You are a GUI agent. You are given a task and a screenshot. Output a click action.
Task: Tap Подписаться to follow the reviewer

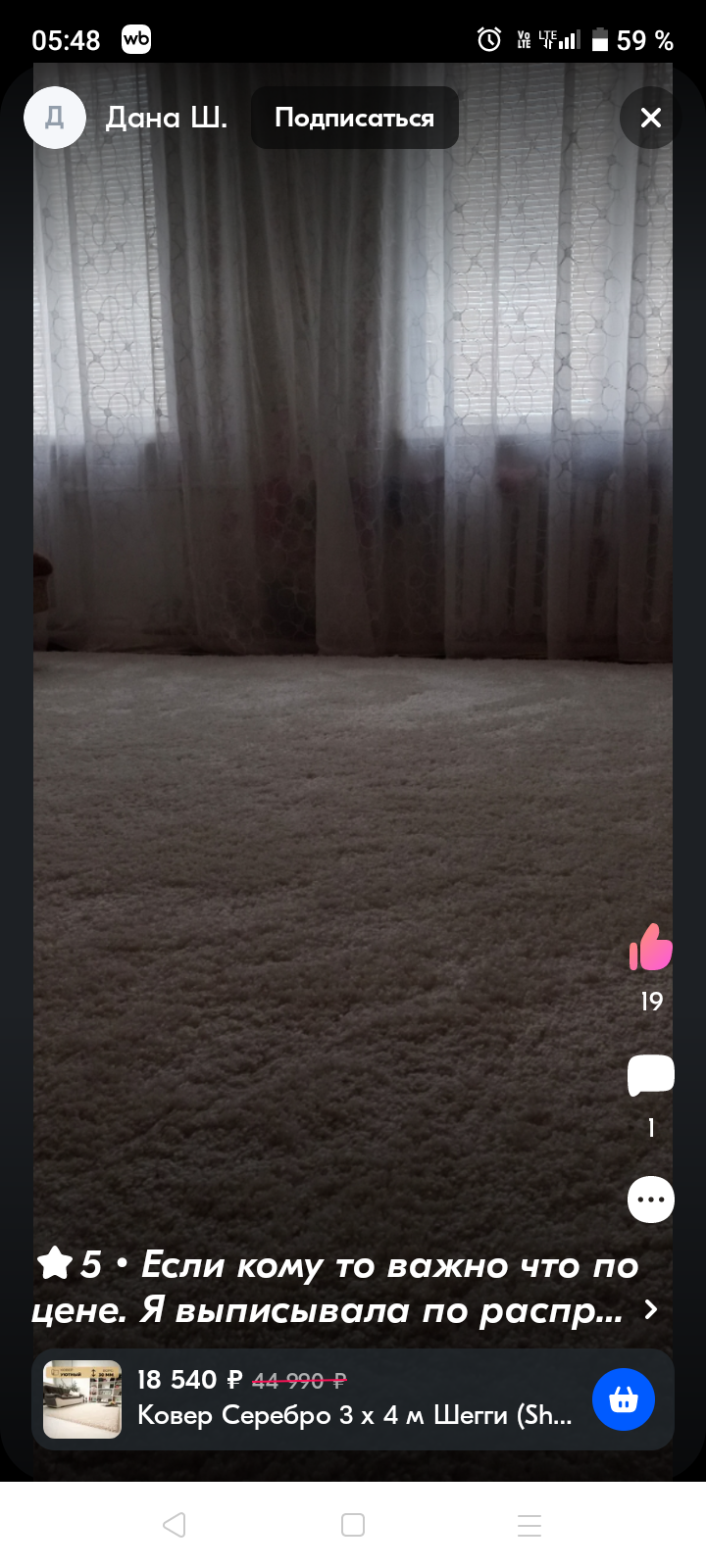(x=354, y=118)
